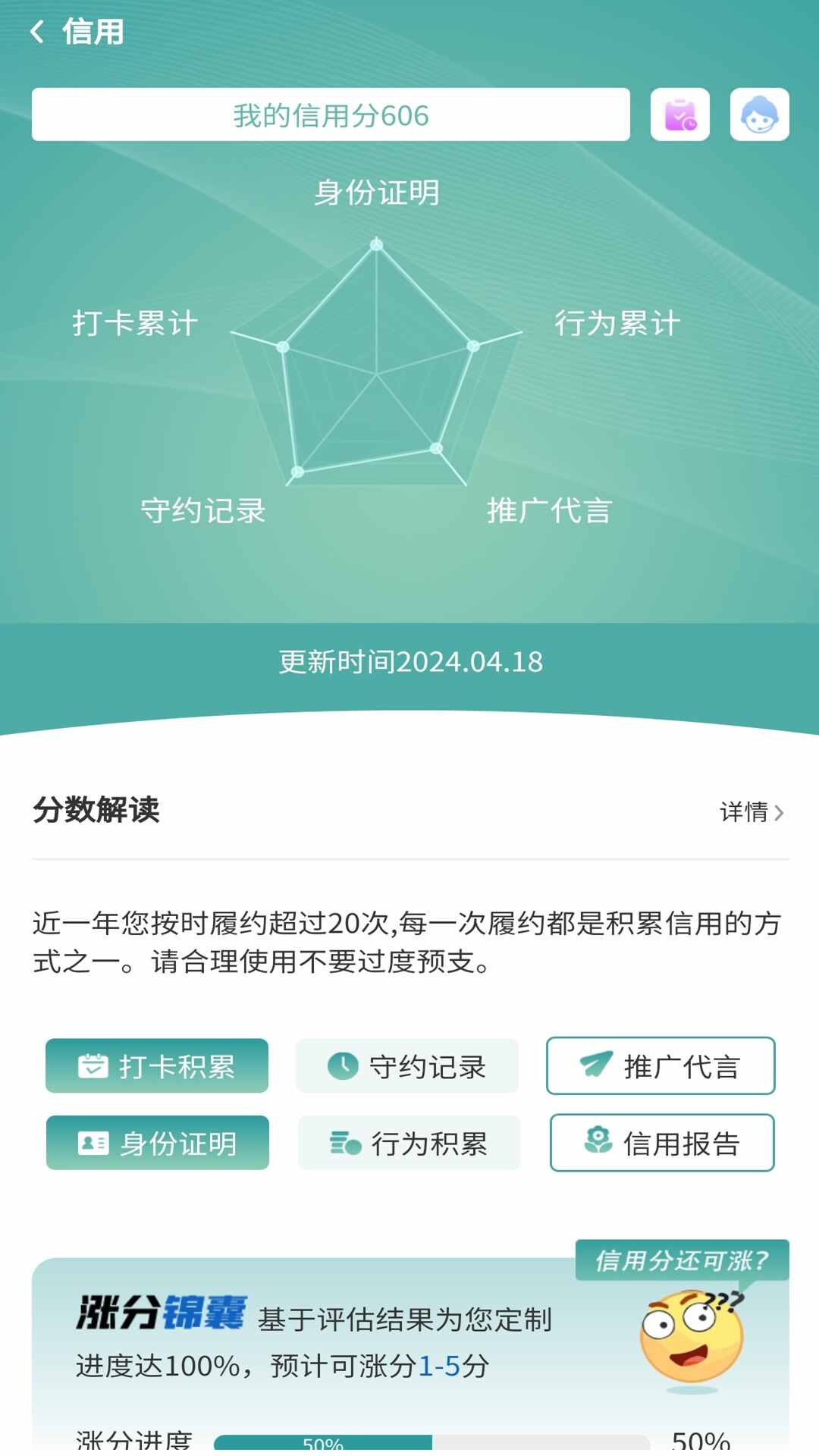Screen dimensions: 819x1456
Task: Open the purple clipboard task icon
Action: click(x=679, y=115)
